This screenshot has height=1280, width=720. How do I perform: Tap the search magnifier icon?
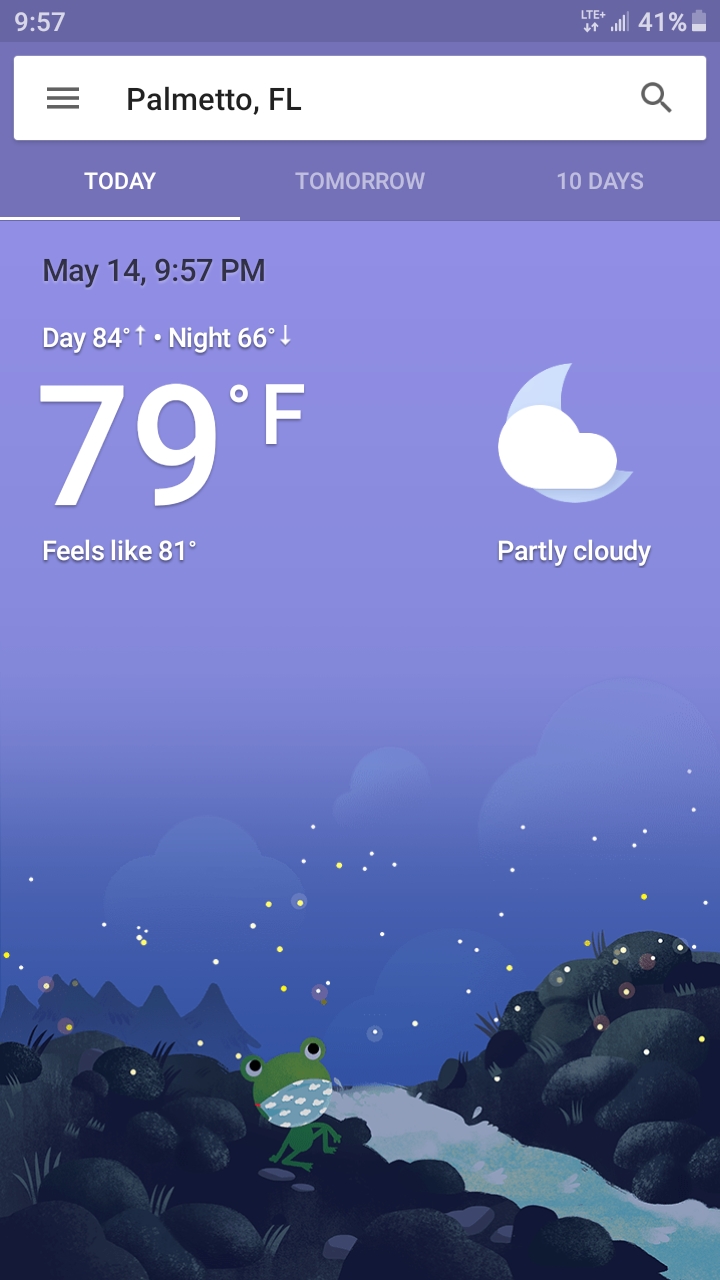[x=656, y=98]
